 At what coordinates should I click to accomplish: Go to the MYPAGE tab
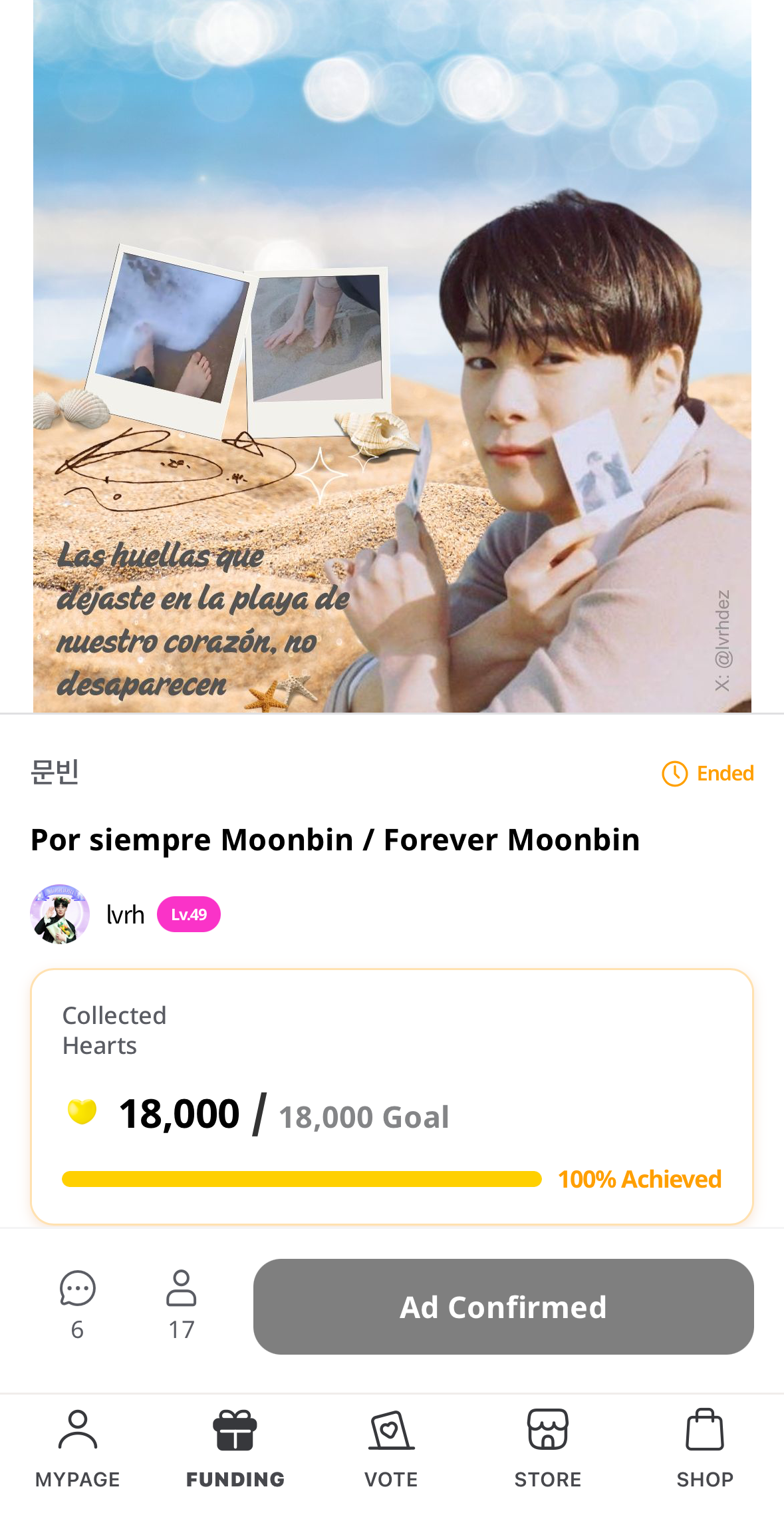tap(78, 1448)
